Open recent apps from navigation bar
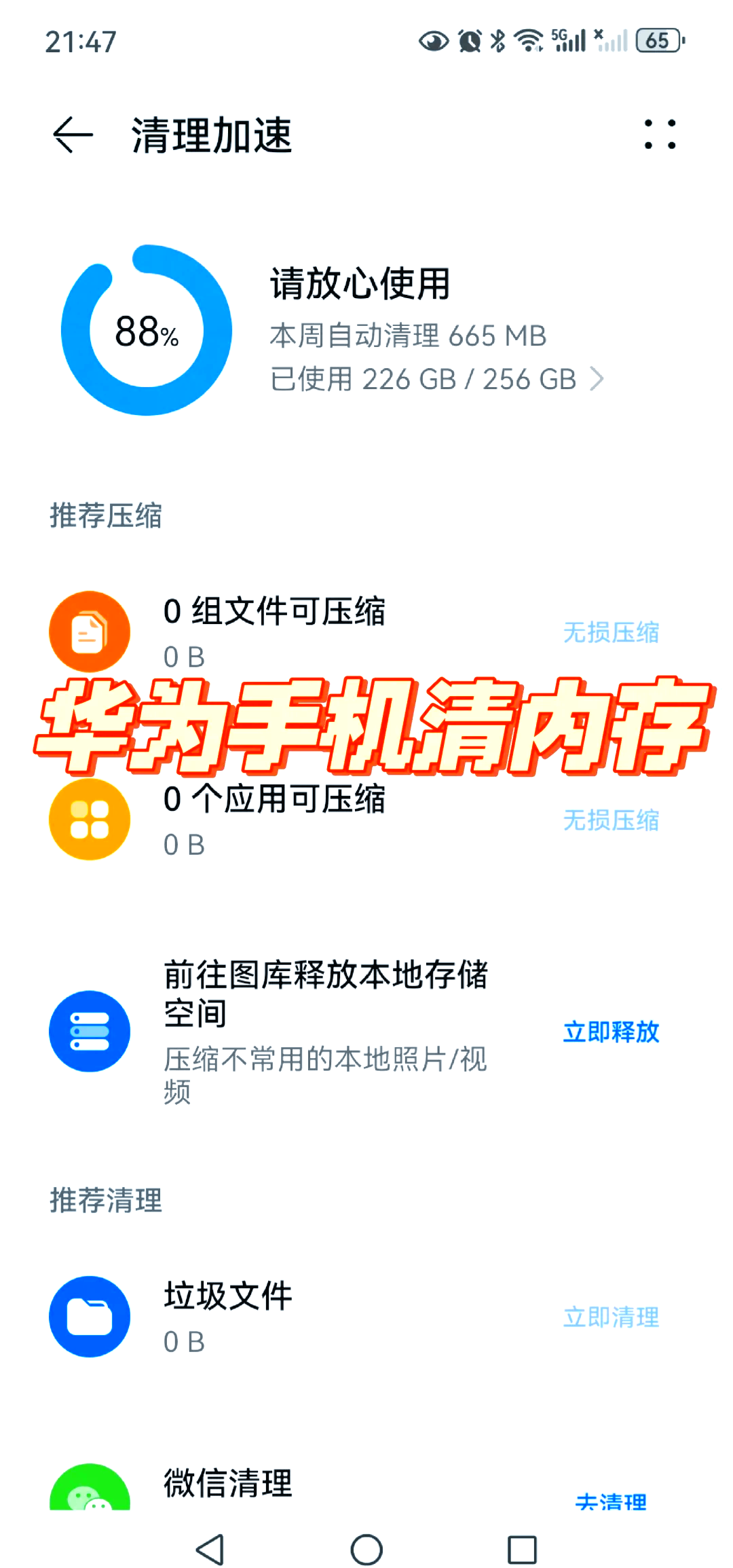 click(522, 1550)
